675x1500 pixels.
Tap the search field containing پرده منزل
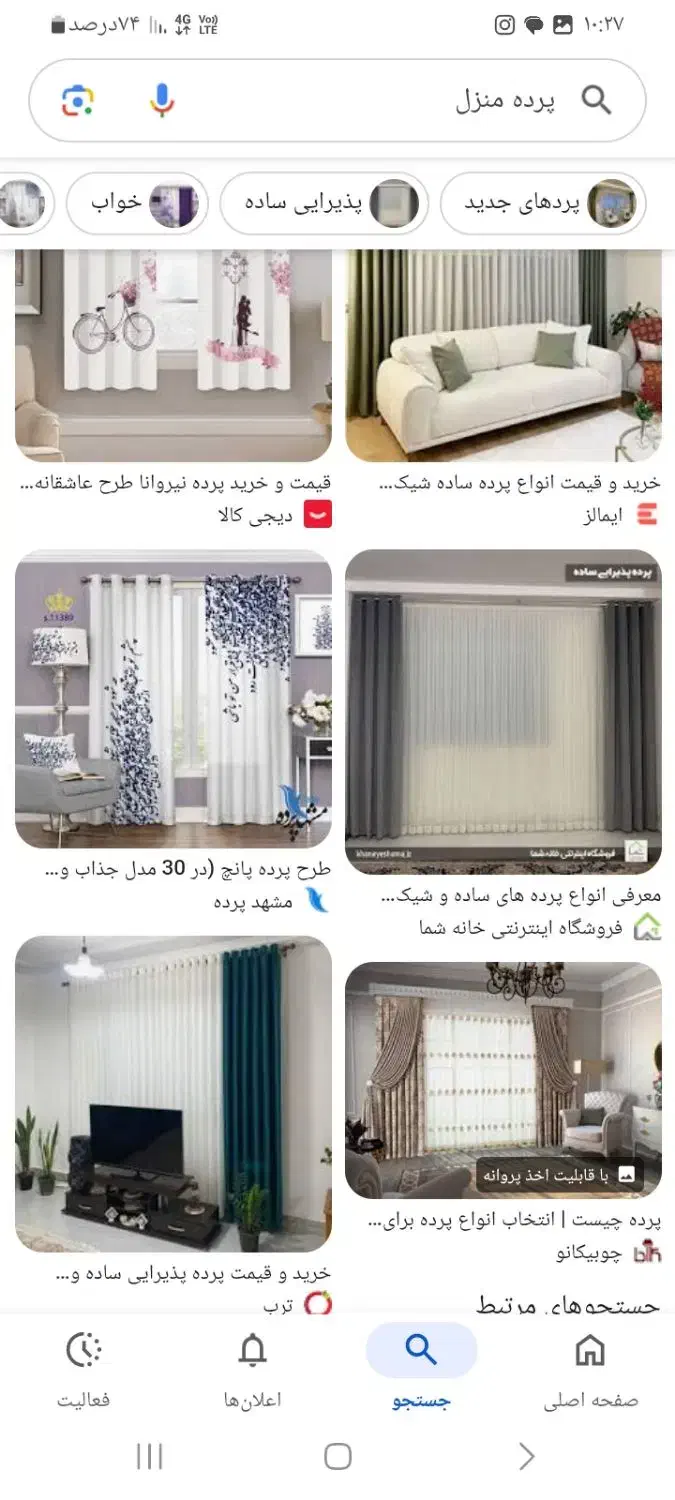337,100
